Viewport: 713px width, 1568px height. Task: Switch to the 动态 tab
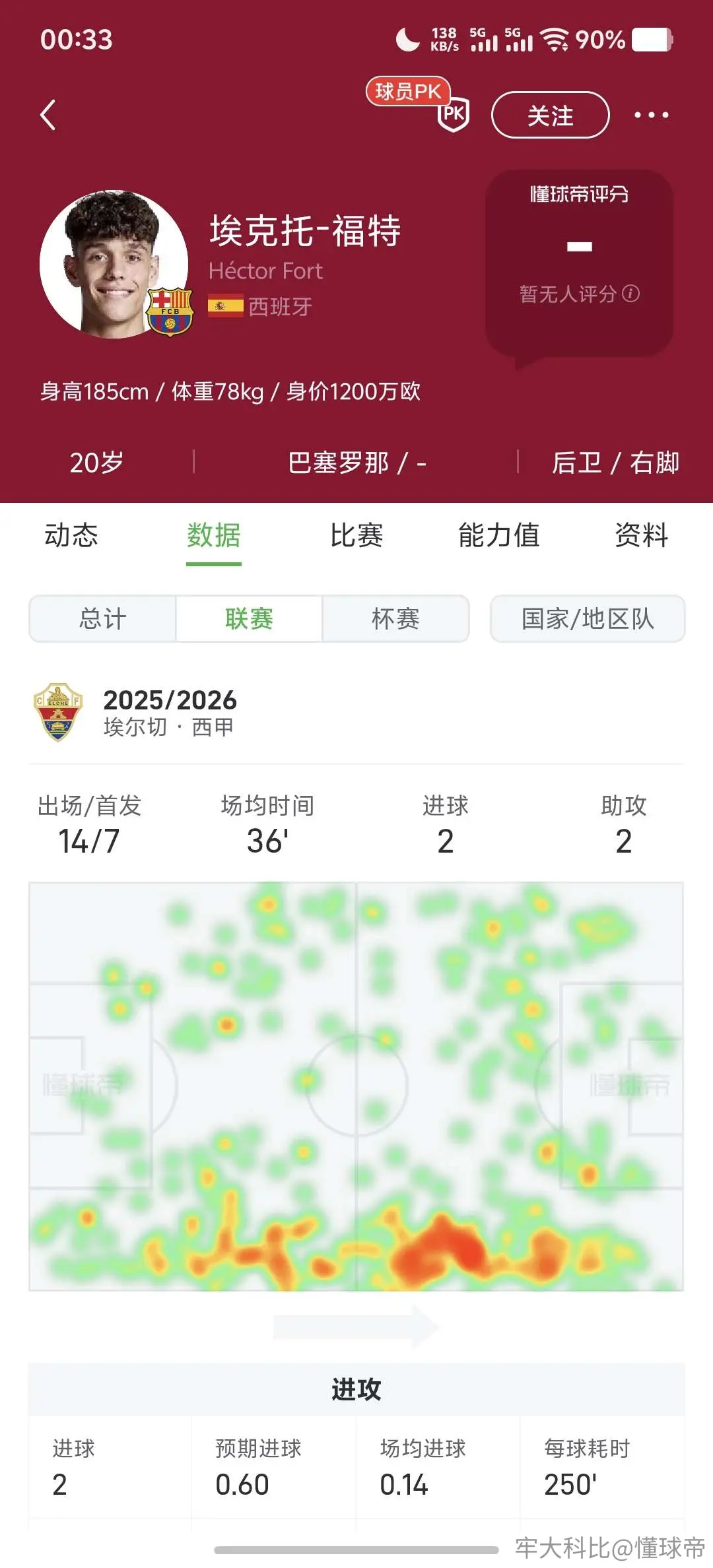(71, 535)
